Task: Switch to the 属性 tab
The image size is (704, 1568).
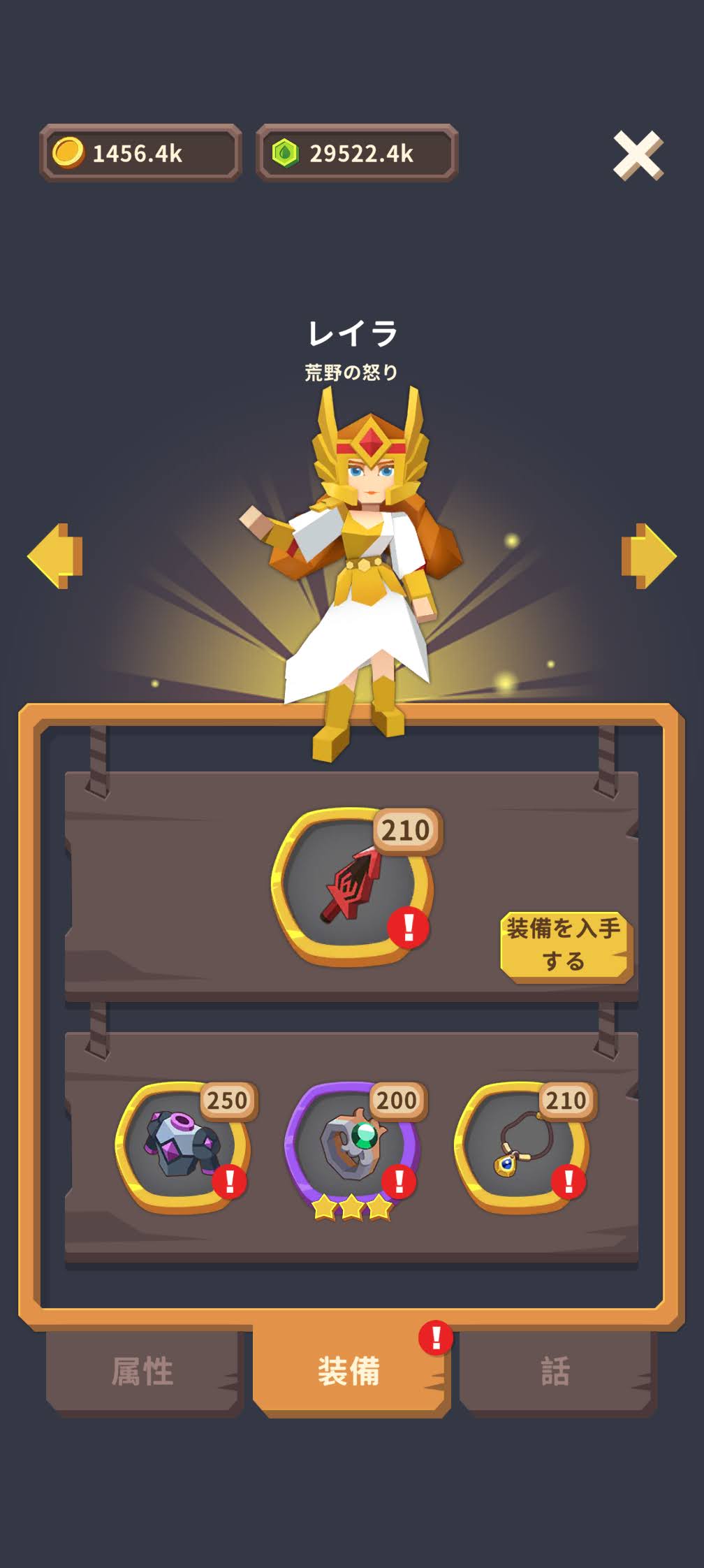Action: 142,1371
